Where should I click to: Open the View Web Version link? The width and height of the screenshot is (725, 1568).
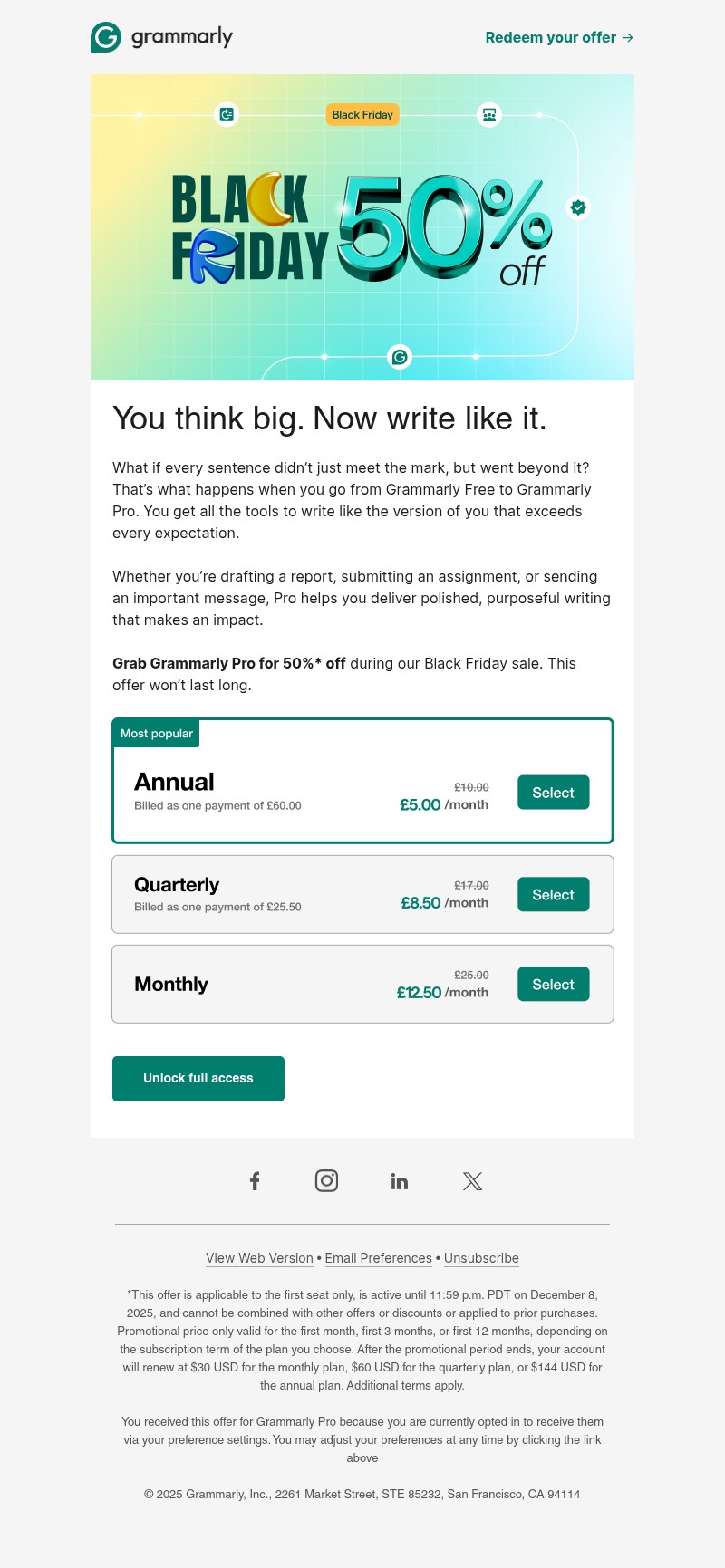259,1257
